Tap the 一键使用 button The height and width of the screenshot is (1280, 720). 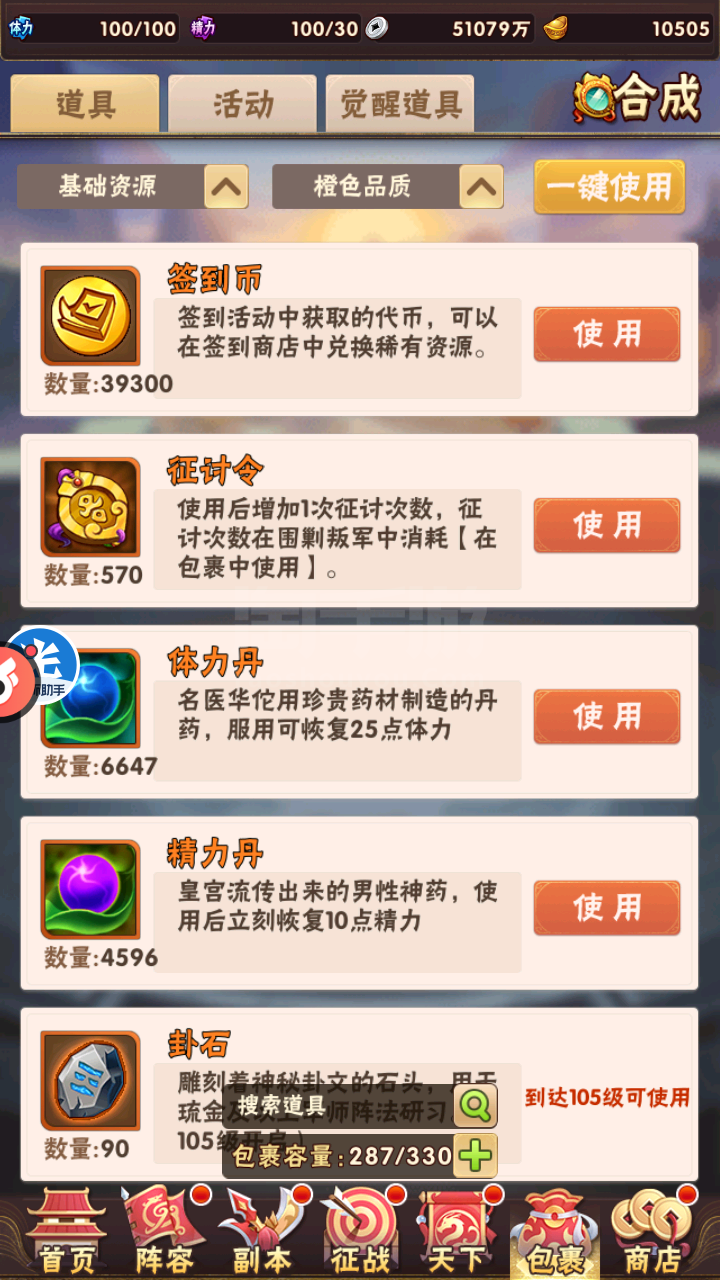[x=609, y=187]
